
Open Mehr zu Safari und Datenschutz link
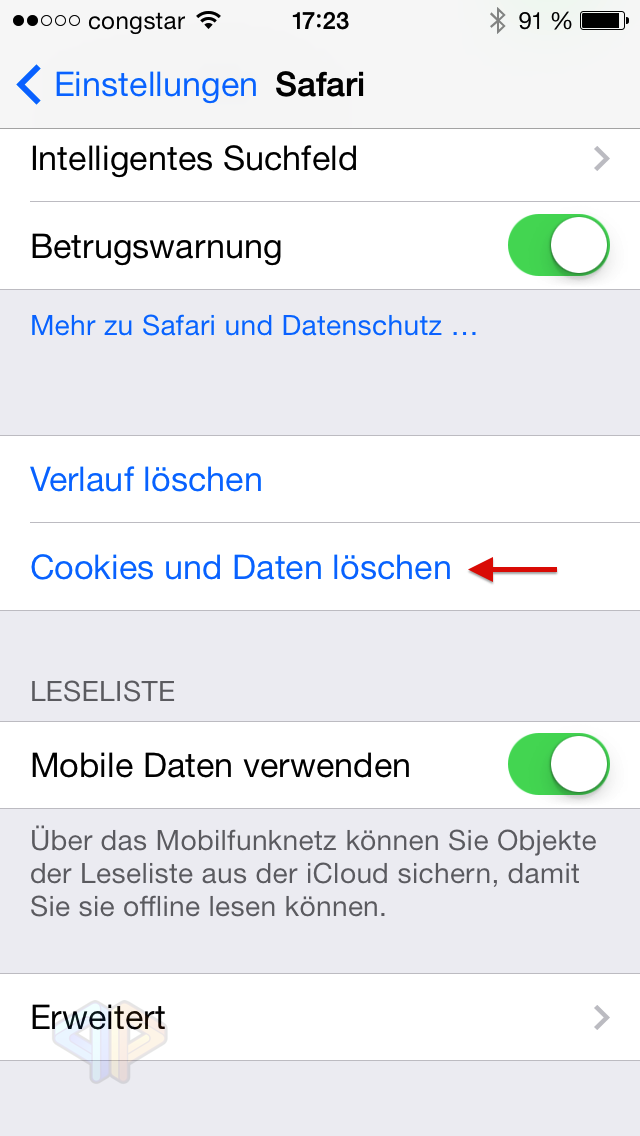point(254,326)
